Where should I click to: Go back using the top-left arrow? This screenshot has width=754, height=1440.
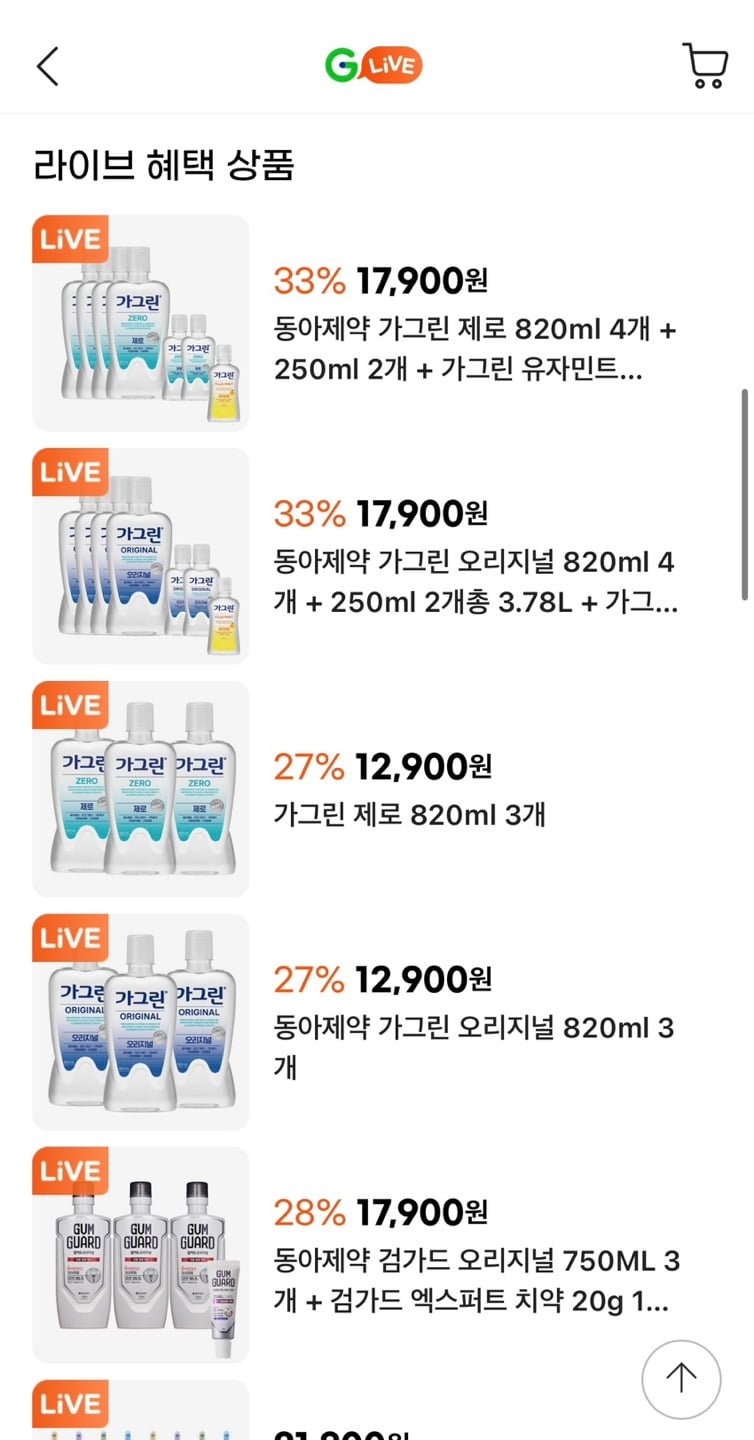pyautogui.click(x=48, y=66)
